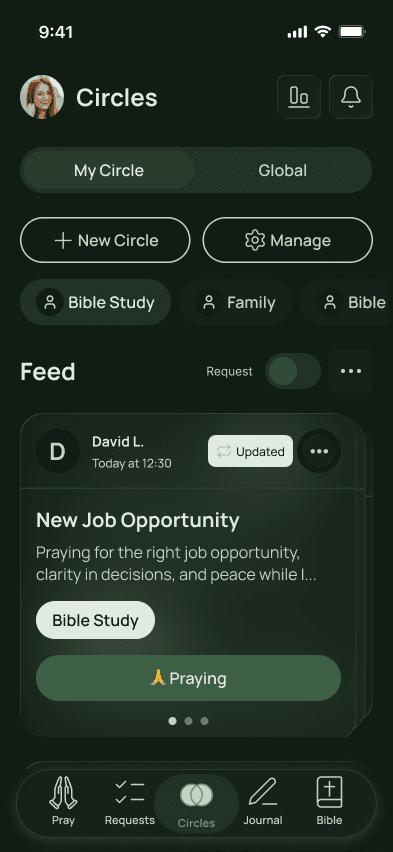
Task: Tap Praying on David's request
Action: click(188, 678)
